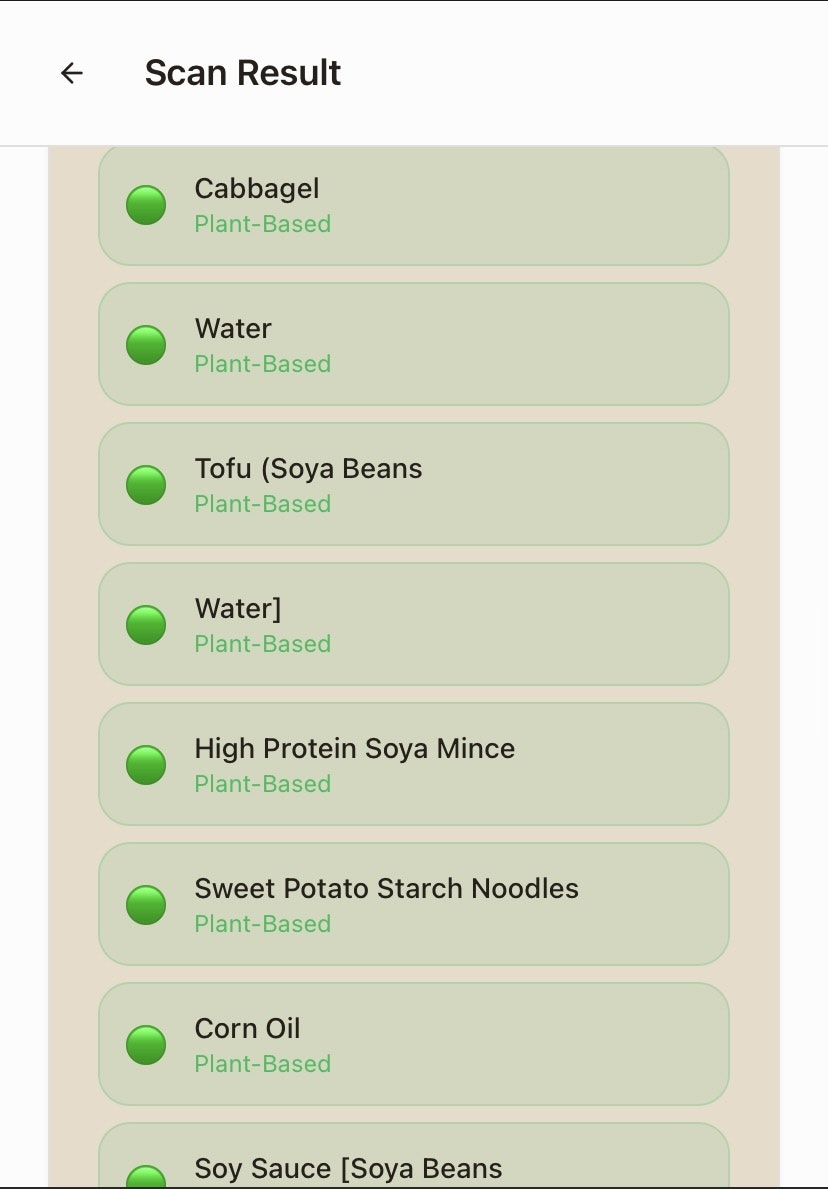828x1189 pixels.
Task: Click the Plant-Based label under Corn Oil
Action: pos(263,1064)
